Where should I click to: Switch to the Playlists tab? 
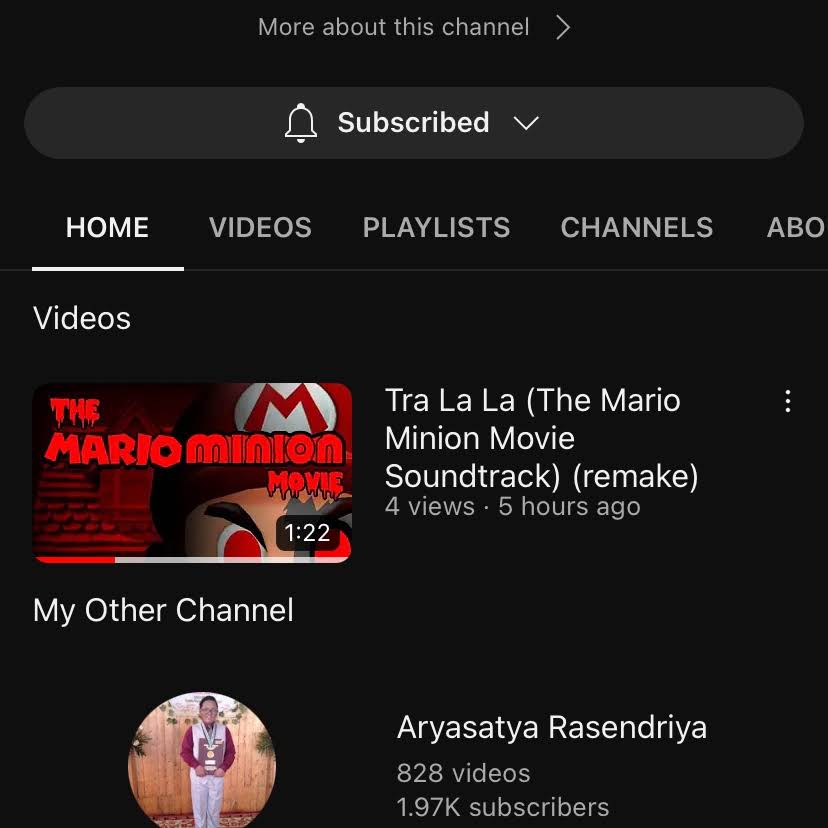(436, 228)
